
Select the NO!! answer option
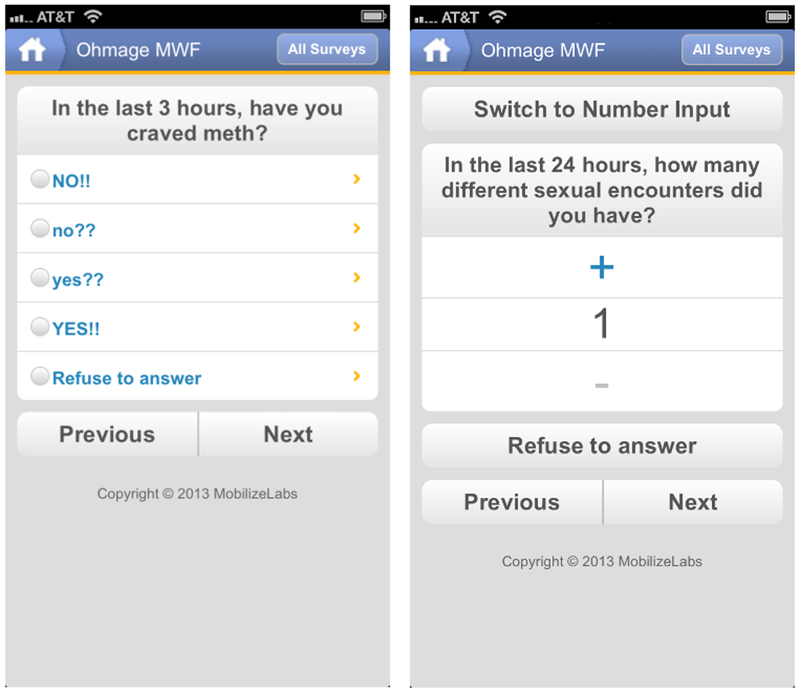click(197, 180)
